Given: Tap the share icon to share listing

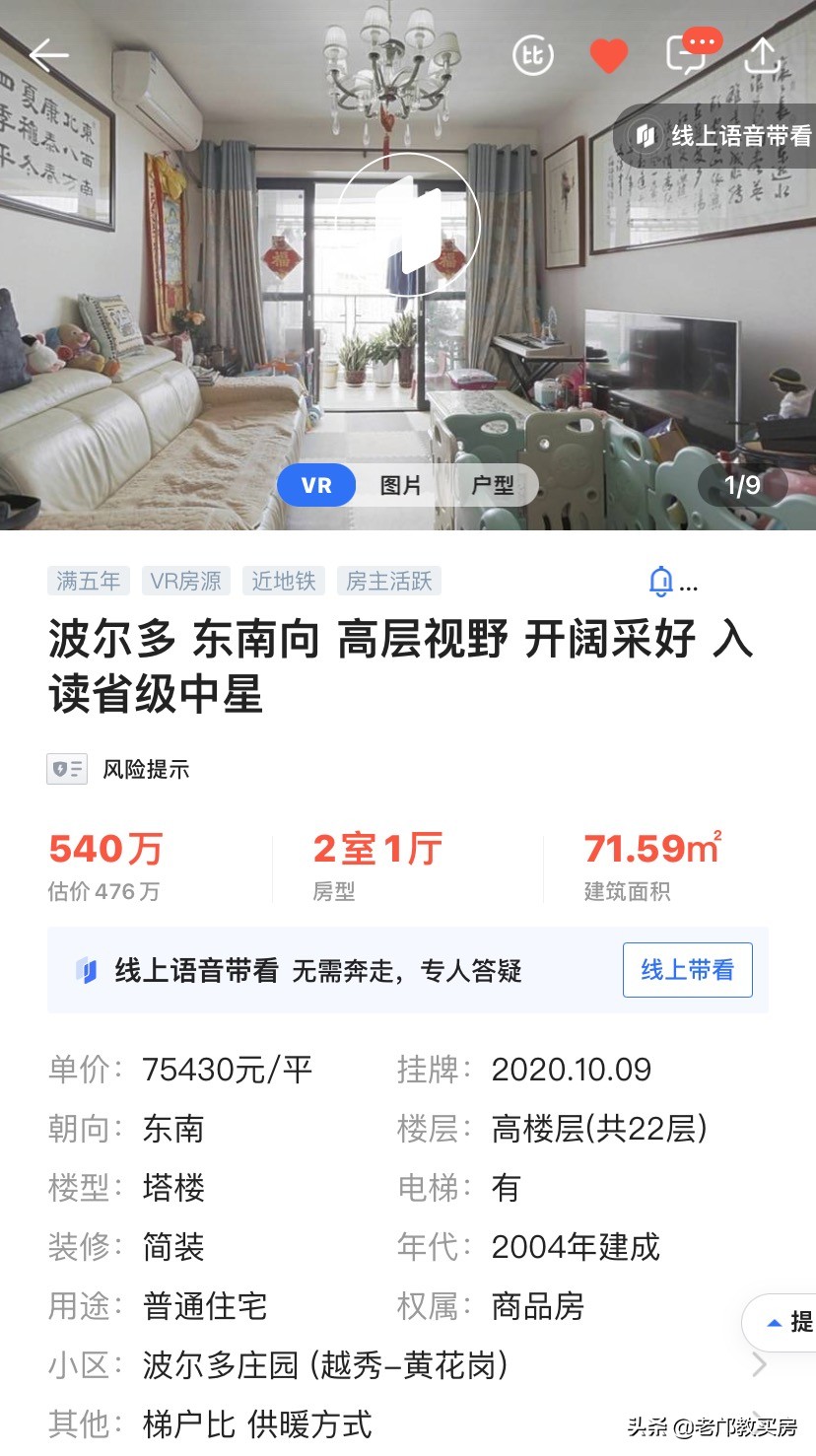Looking at the screenshot, I should point(764,56).
